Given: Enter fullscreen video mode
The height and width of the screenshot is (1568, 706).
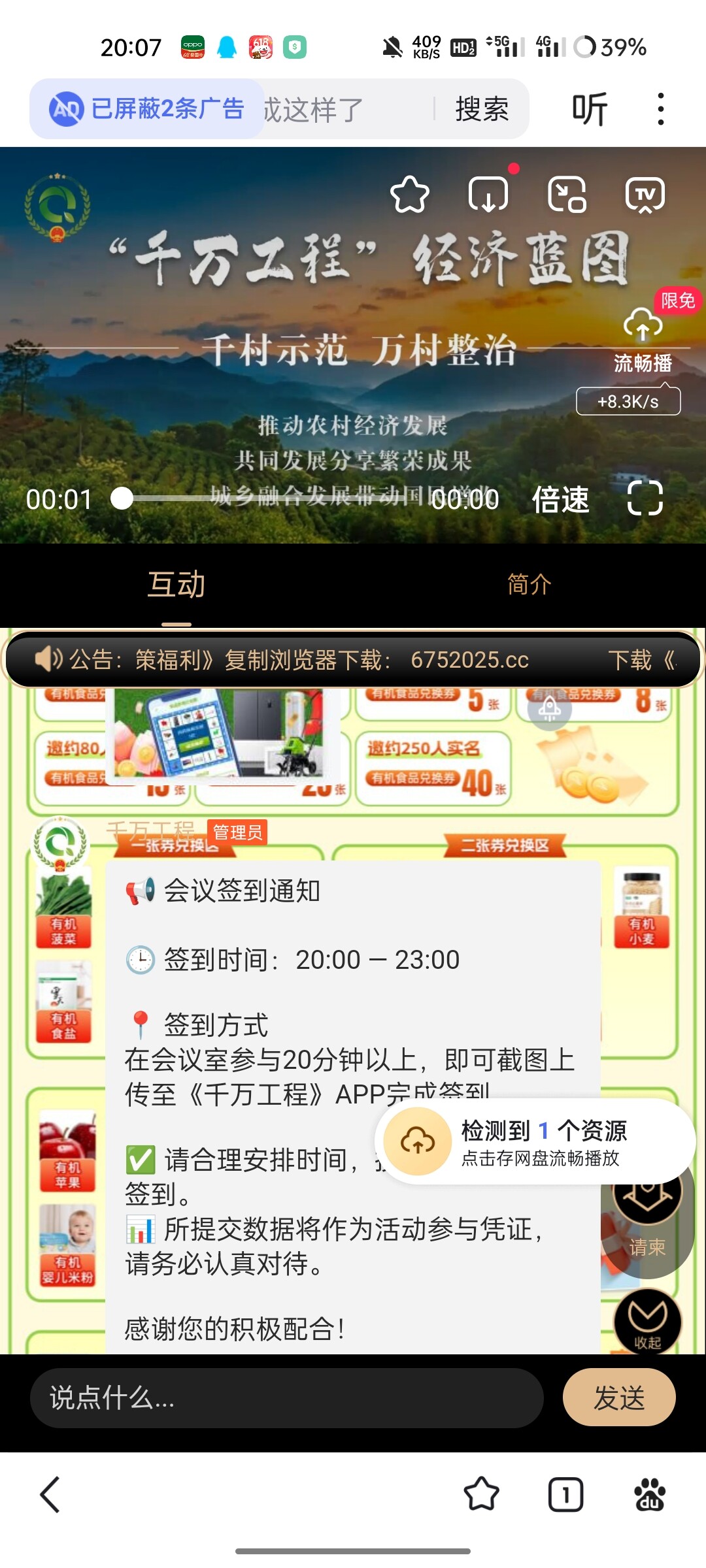Looking at the screenshot, I should (645, 499).
